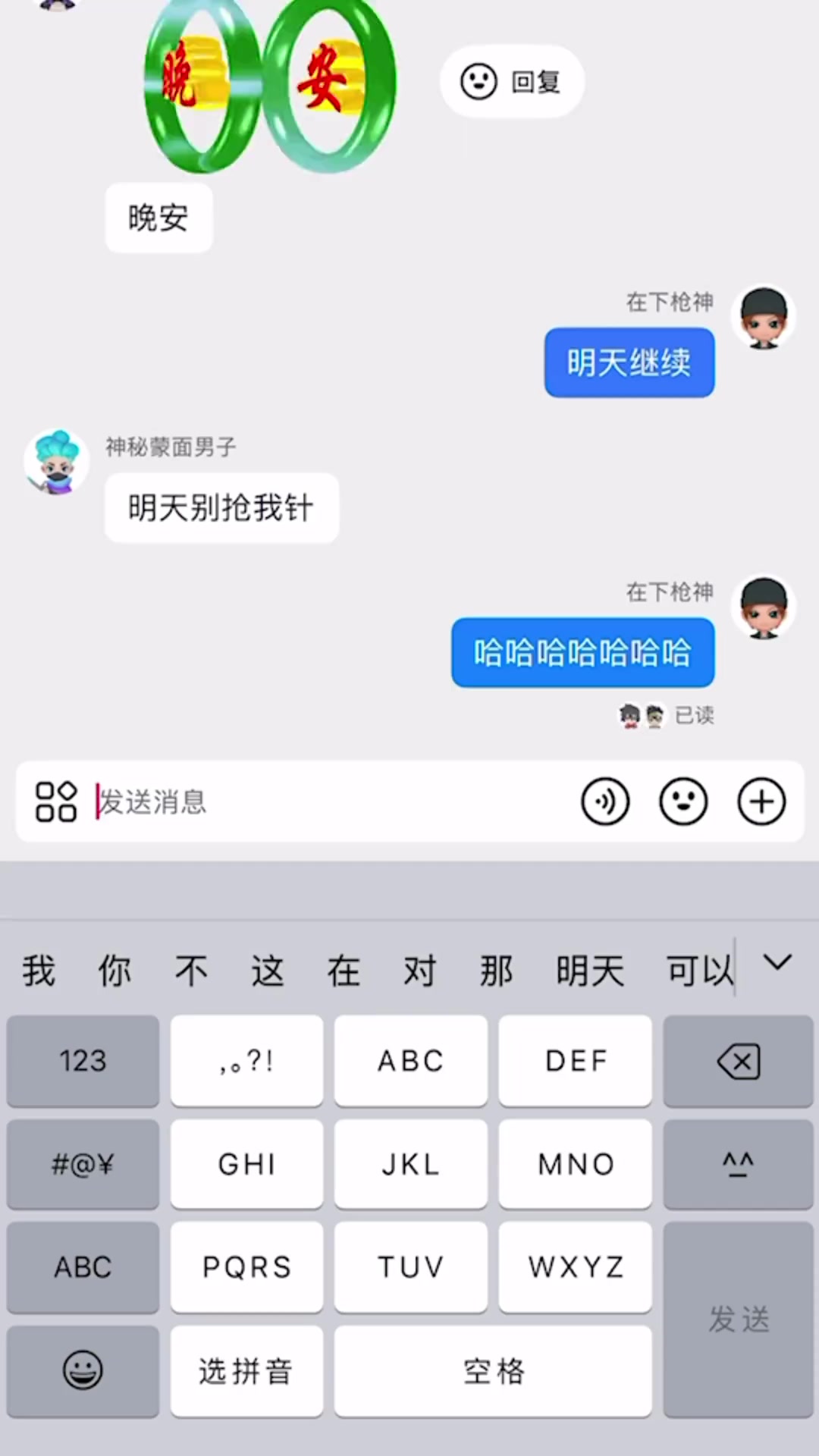Screen dimensions: 819x1456
Task: Open the 晚安 ring sticker image
Action: [269, 83]
